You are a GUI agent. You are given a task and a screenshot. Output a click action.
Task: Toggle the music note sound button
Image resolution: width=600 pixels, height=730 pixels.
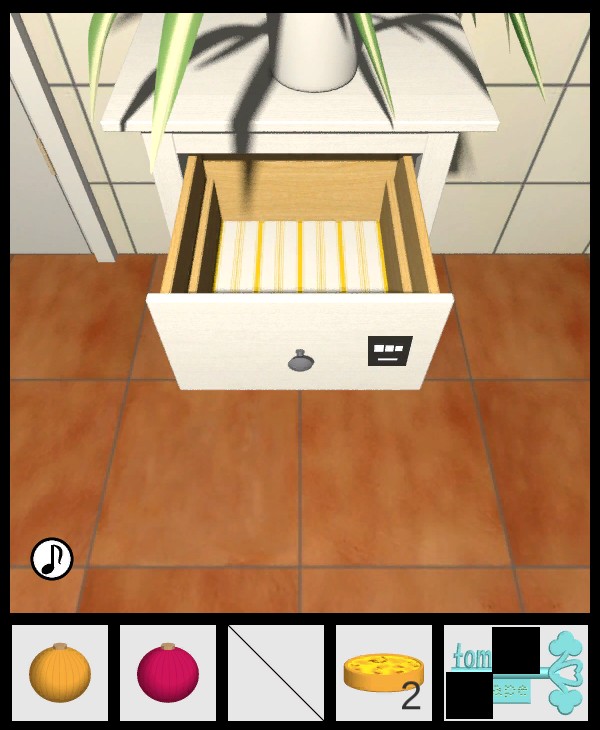pos(52,559)
